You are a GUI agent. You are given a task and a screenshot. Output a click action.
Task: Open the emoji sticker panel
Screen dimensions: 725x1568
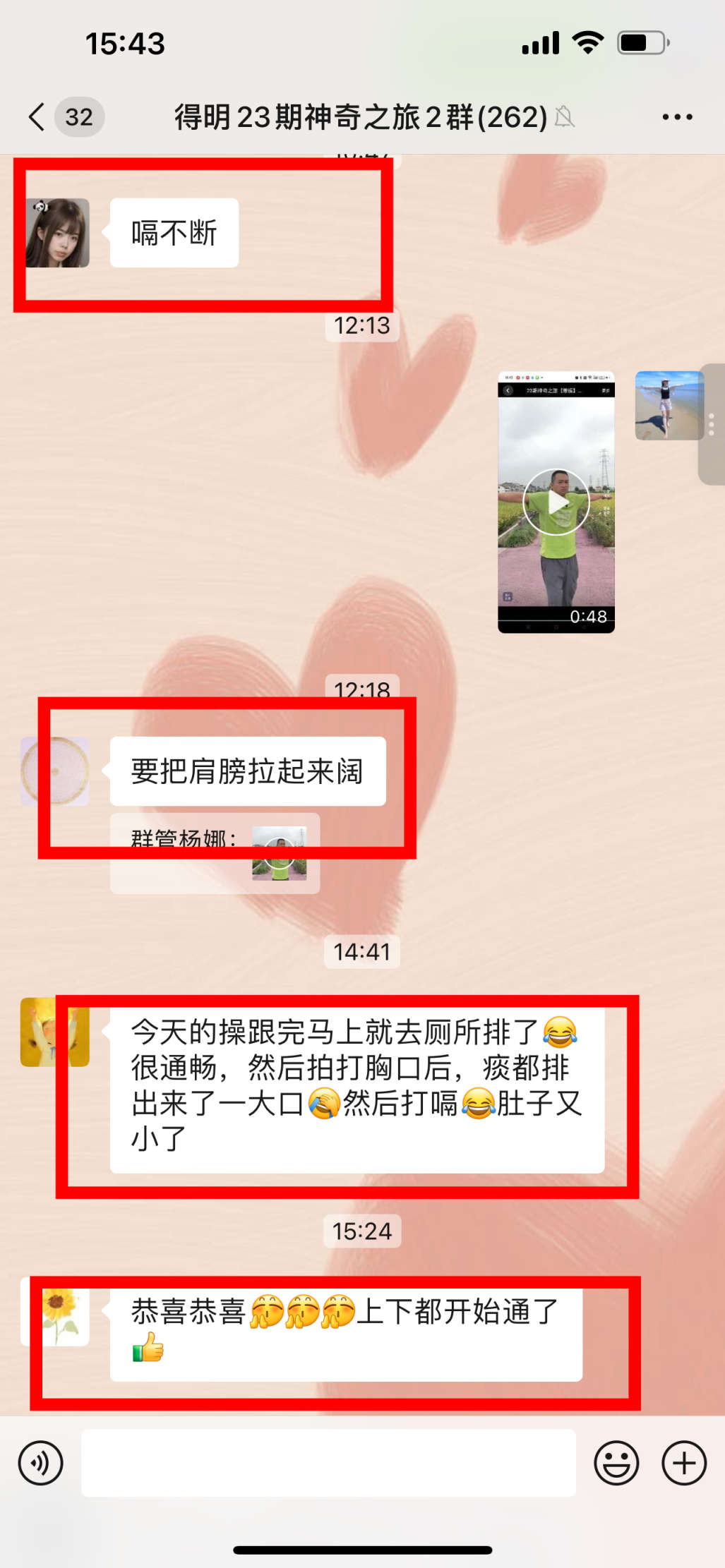click(616, 1463)
